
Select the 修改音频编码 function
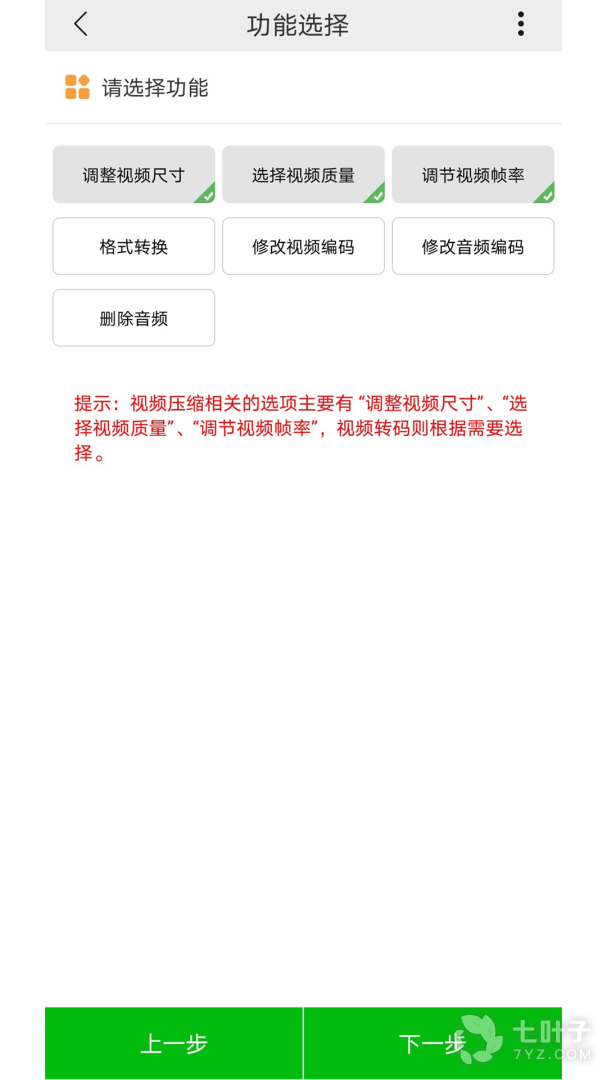pos(472,246)
